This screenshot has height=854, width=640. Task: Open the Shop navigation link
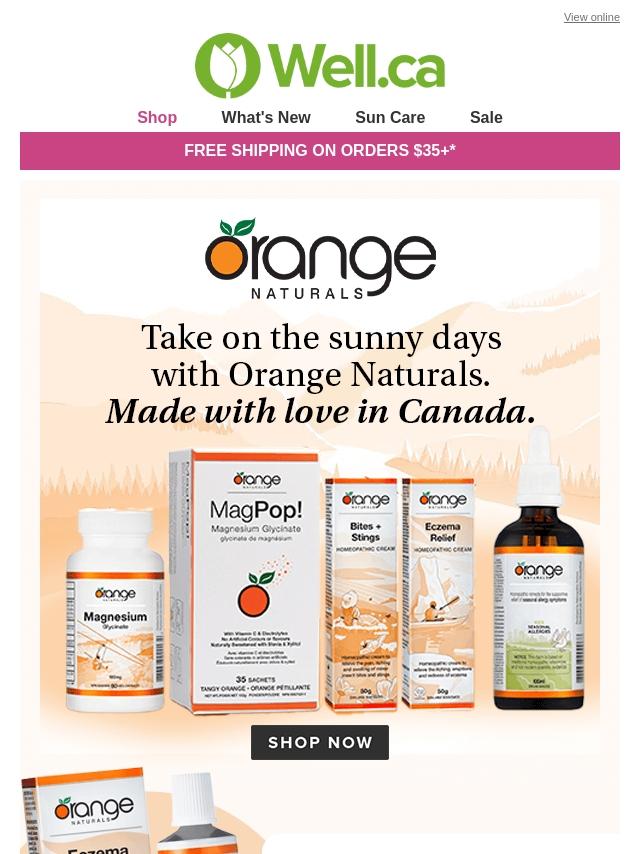[x=157, y=117]
